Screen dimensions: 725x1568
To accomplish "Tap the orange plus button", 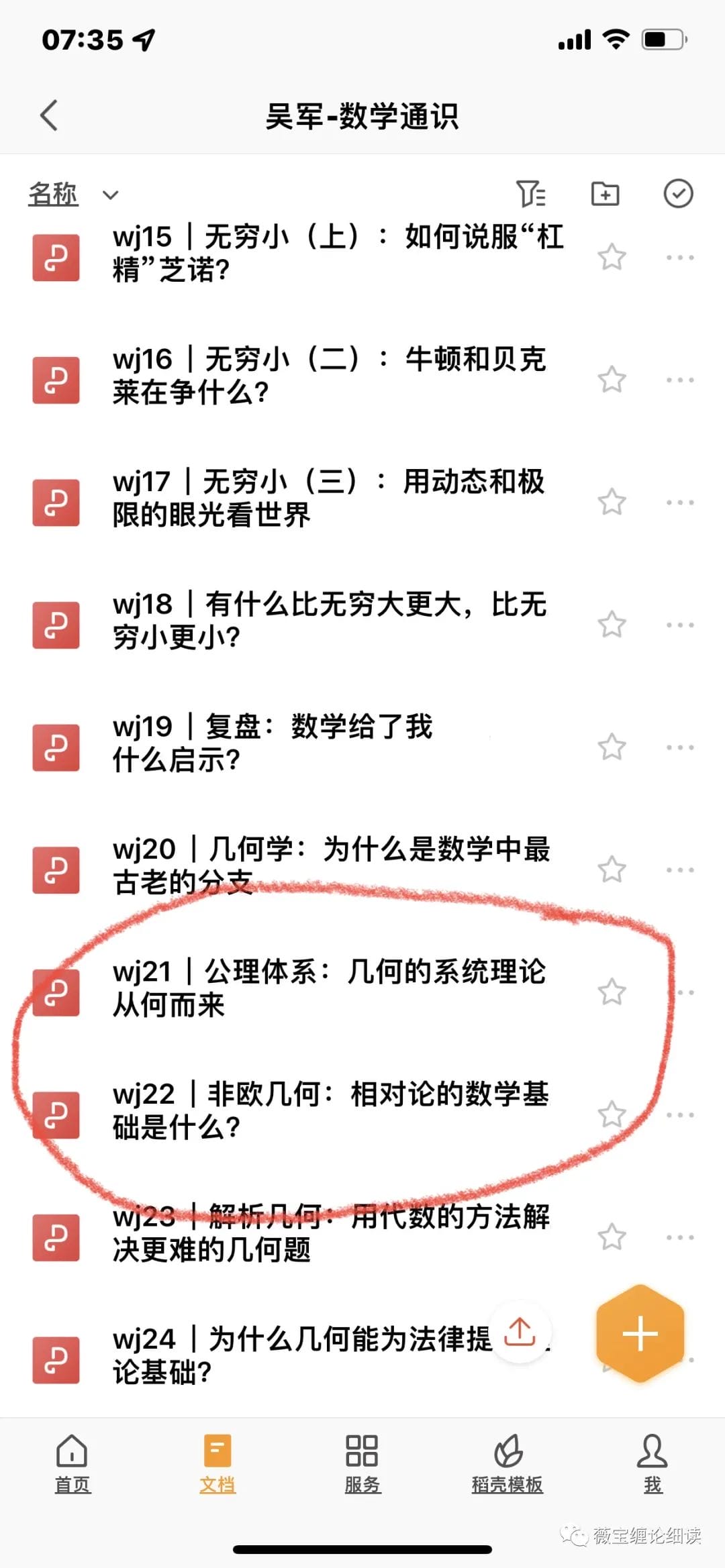I will point(640,1333).
